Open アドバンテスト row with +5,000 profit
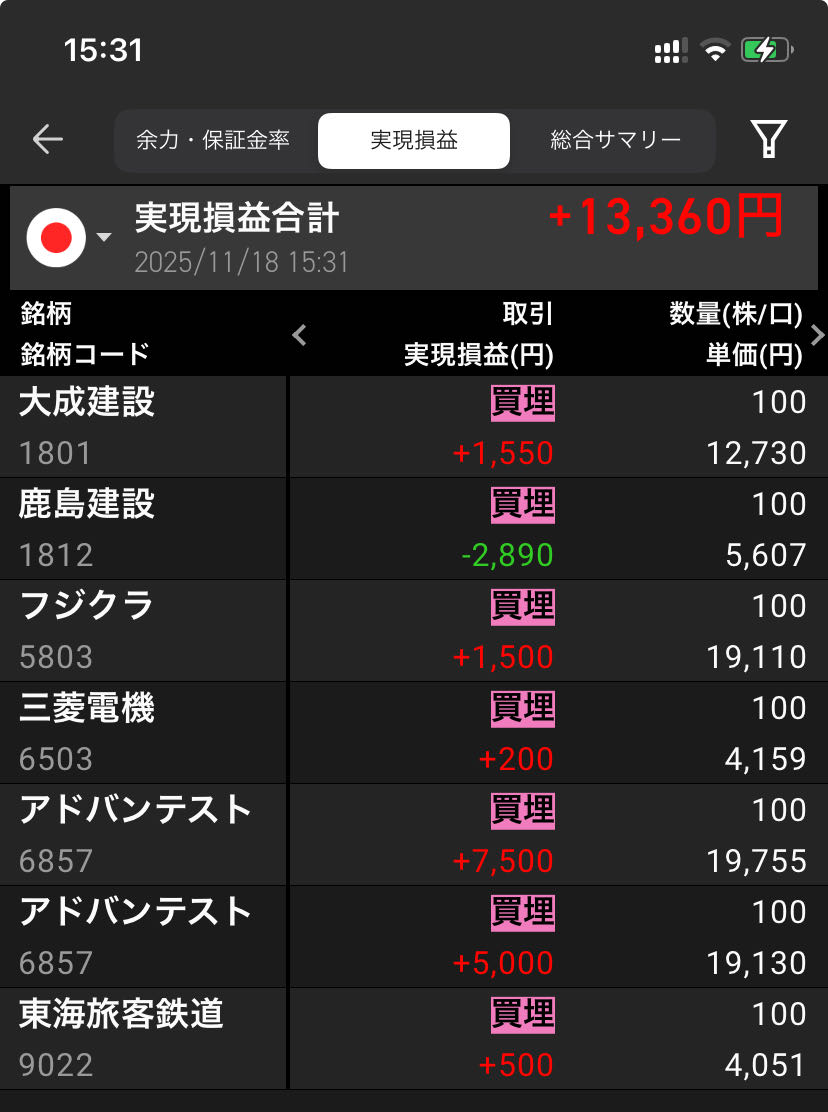Viewport: 828px width, 1112px height. pyautogui.click(x=413, y=937)
